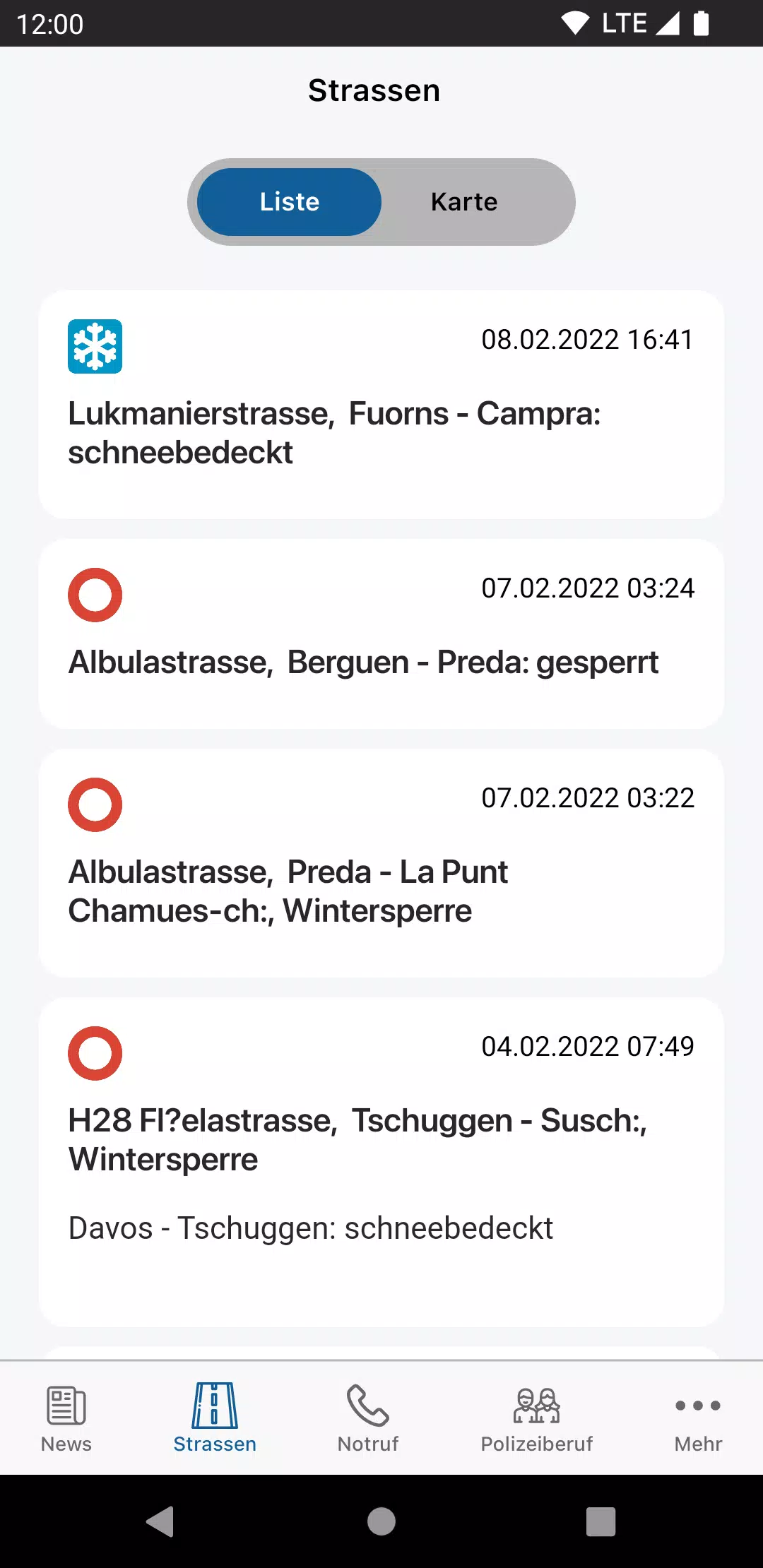The image size is (763, 1568).
Task: Open the Notruf emergency call tab
Action: tap(368, 1418)
